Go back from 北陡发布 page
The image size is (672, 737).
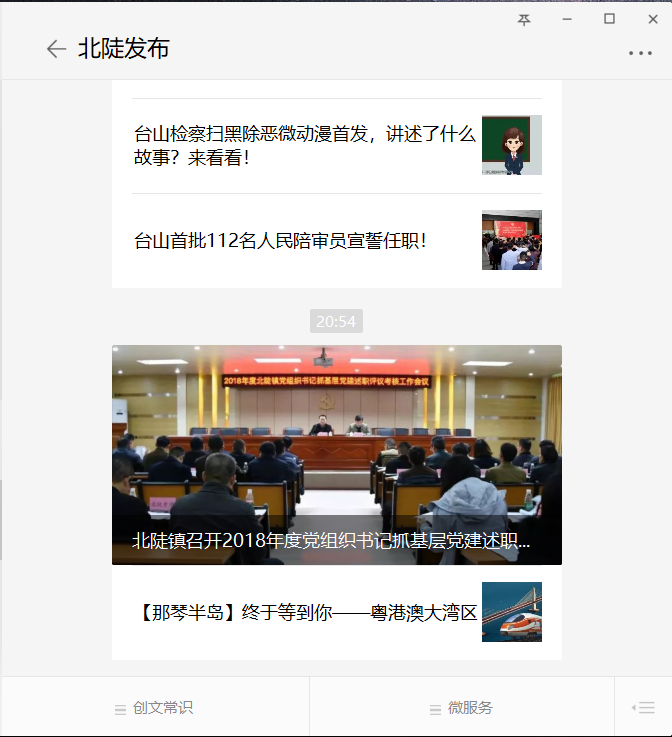56,49
